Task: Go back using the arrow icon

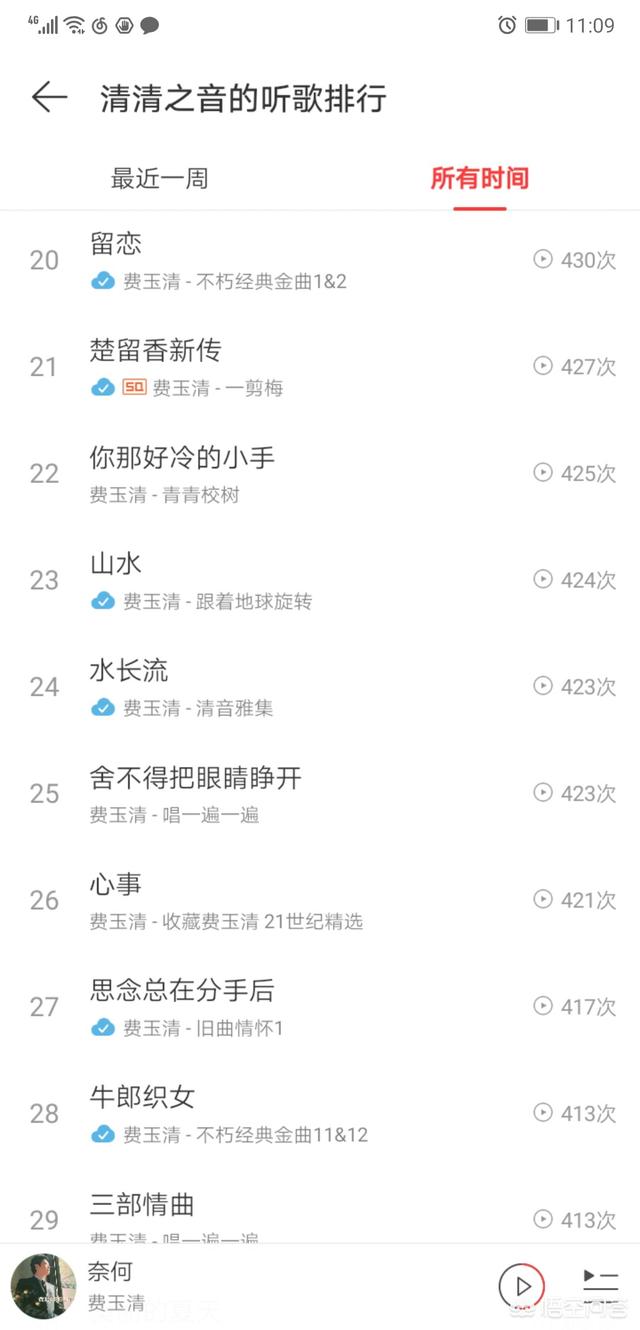Action: tap(49, 97)
